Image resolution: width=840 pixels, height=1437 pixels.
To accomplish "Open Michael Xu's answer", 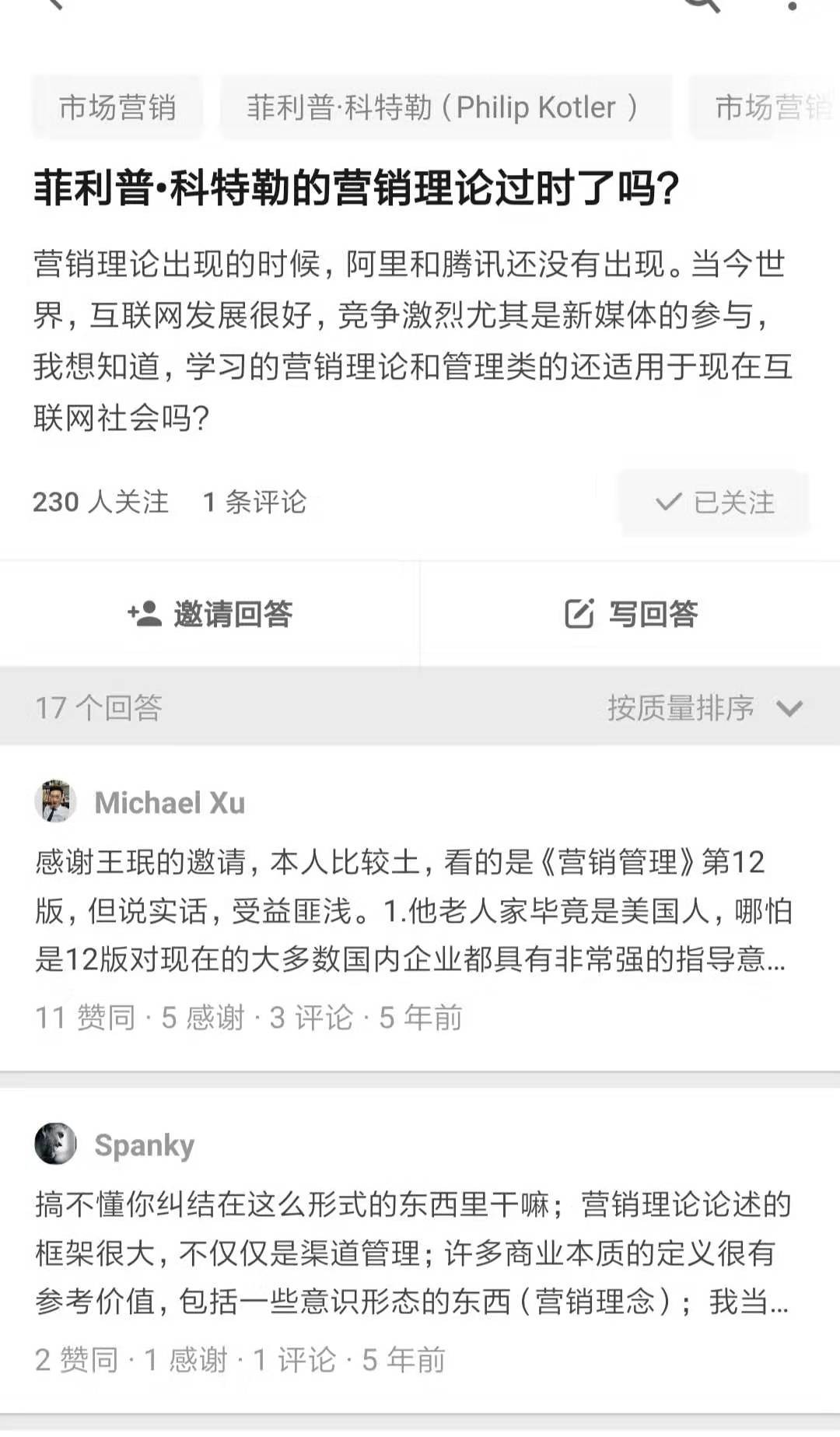I will pyautogui.click(x=412, y=911).
